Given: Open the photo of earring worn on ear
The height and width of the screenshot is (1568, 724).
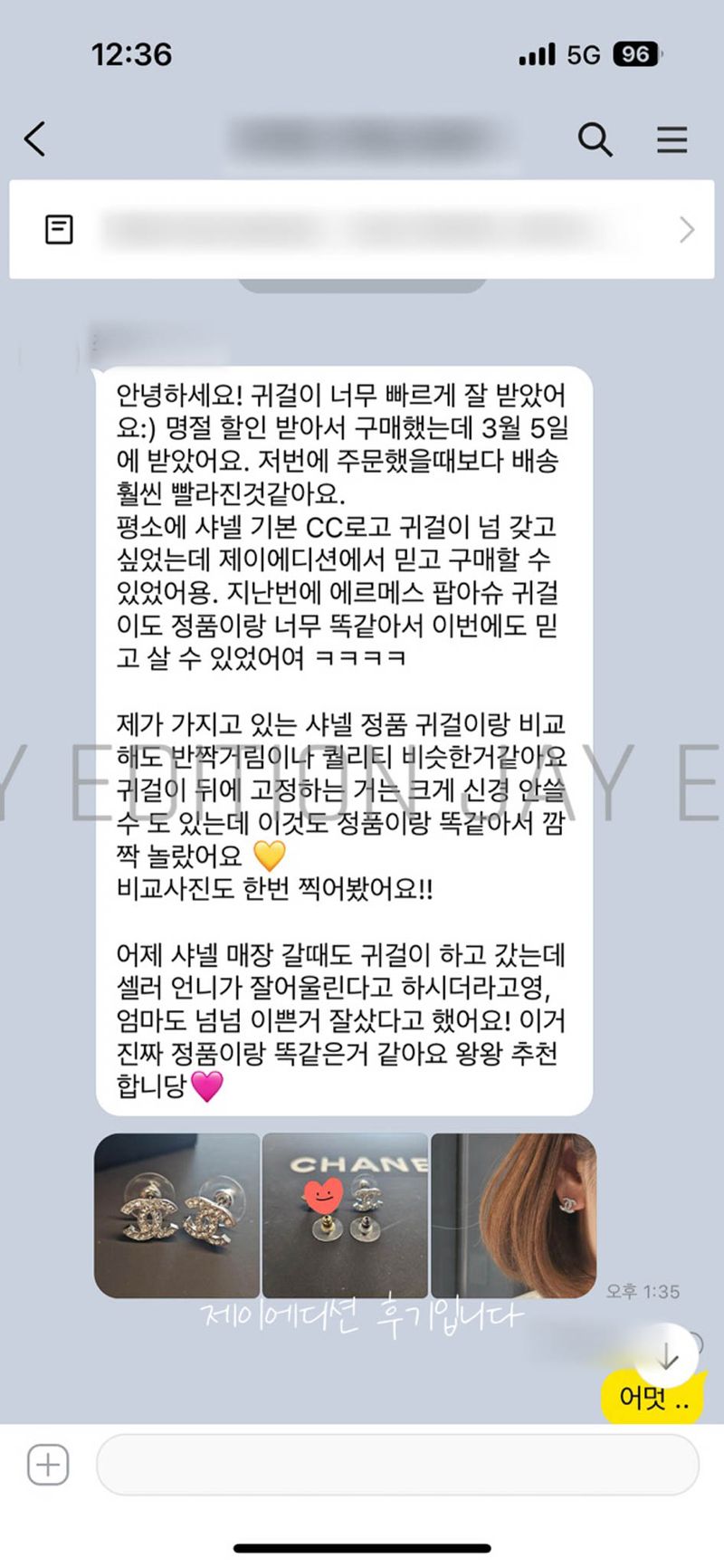Looking at the screenshot, I should [x=513, y=1215].
